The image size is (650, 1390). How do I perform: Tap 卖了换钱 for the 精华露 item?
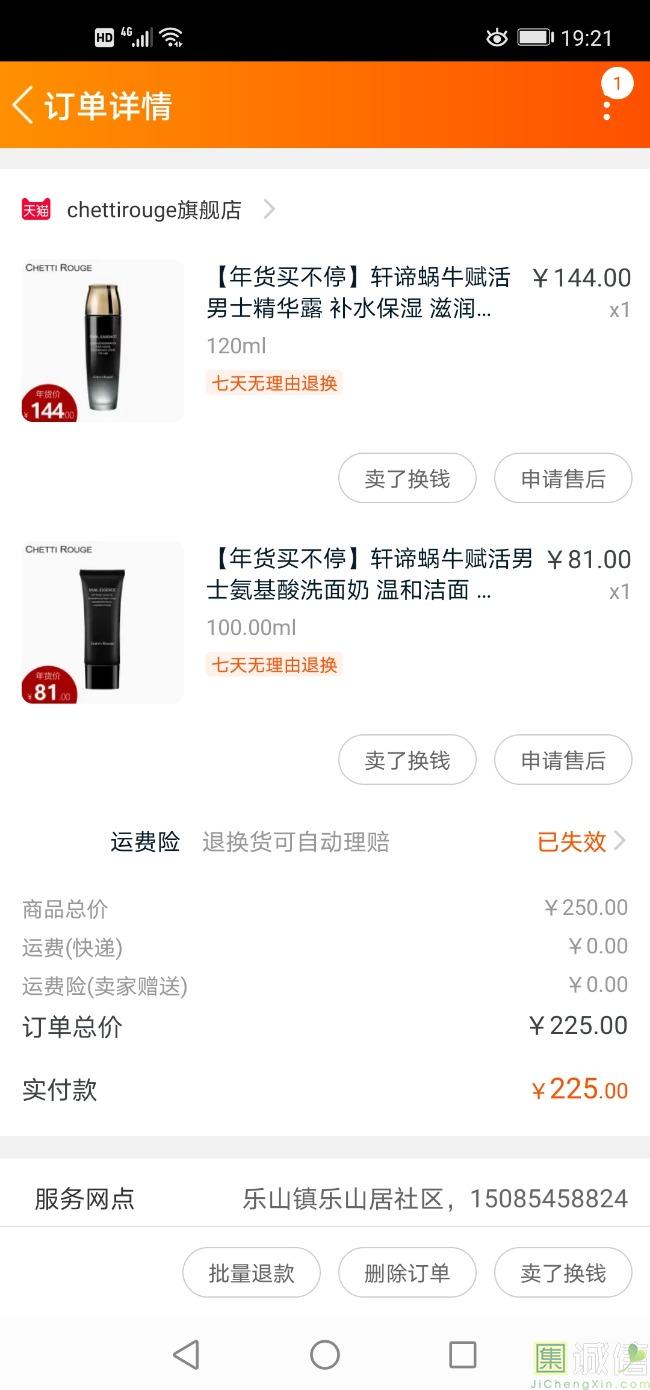[407, 479]
